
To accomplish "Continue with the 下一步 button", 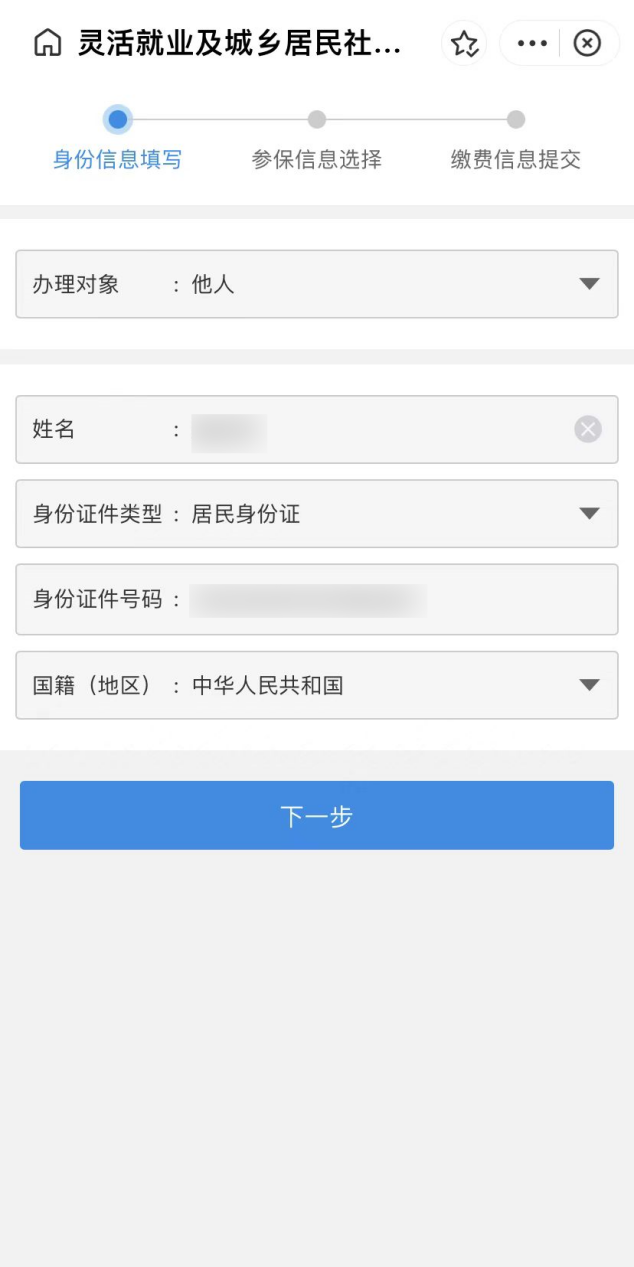I will 316,816.
